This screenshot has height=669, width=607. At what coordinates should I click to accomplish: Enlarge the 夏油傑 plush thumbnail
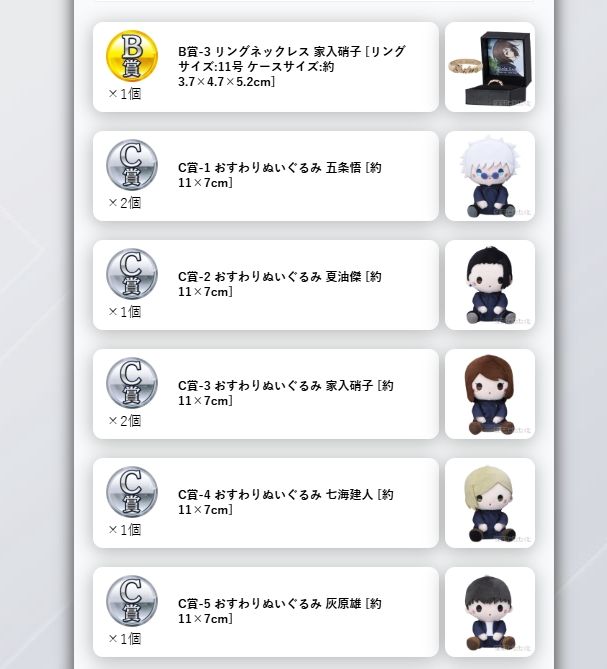[489, 285]
